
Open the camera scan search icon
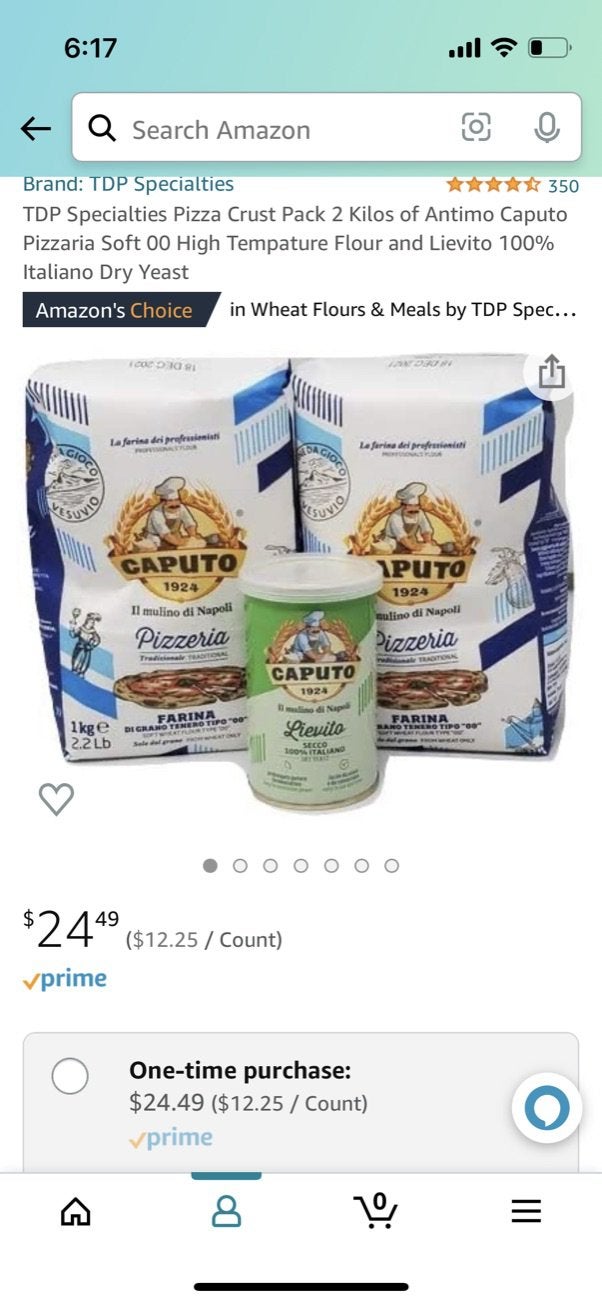tap(476, 127)
